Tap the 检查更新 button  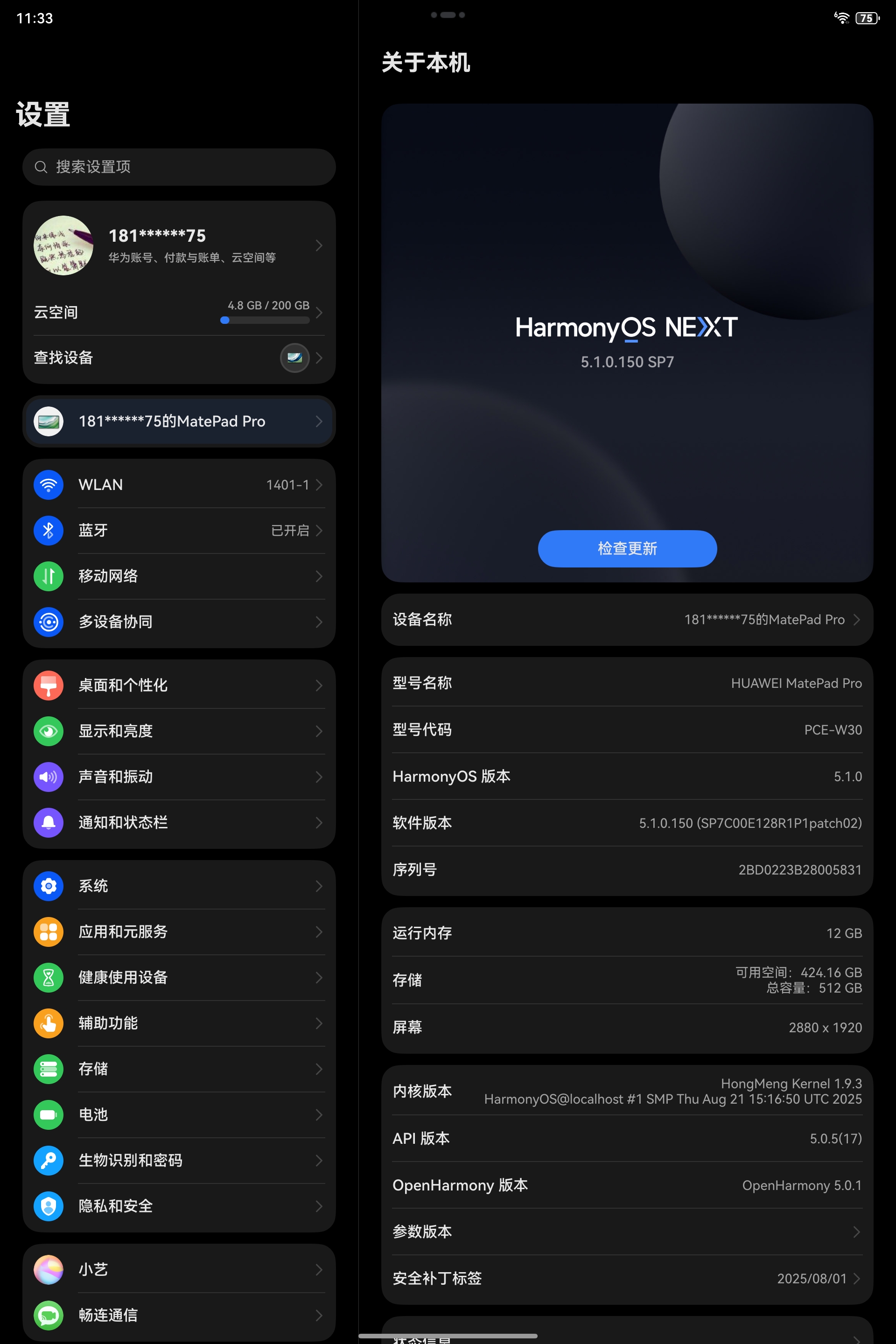point(627,549)
